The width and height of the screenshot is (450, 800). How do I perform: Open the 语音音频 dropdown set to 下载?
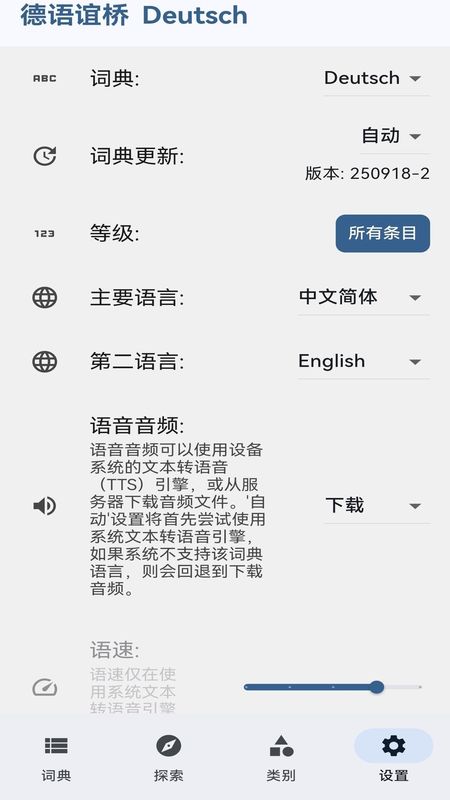tap(377, 506)
